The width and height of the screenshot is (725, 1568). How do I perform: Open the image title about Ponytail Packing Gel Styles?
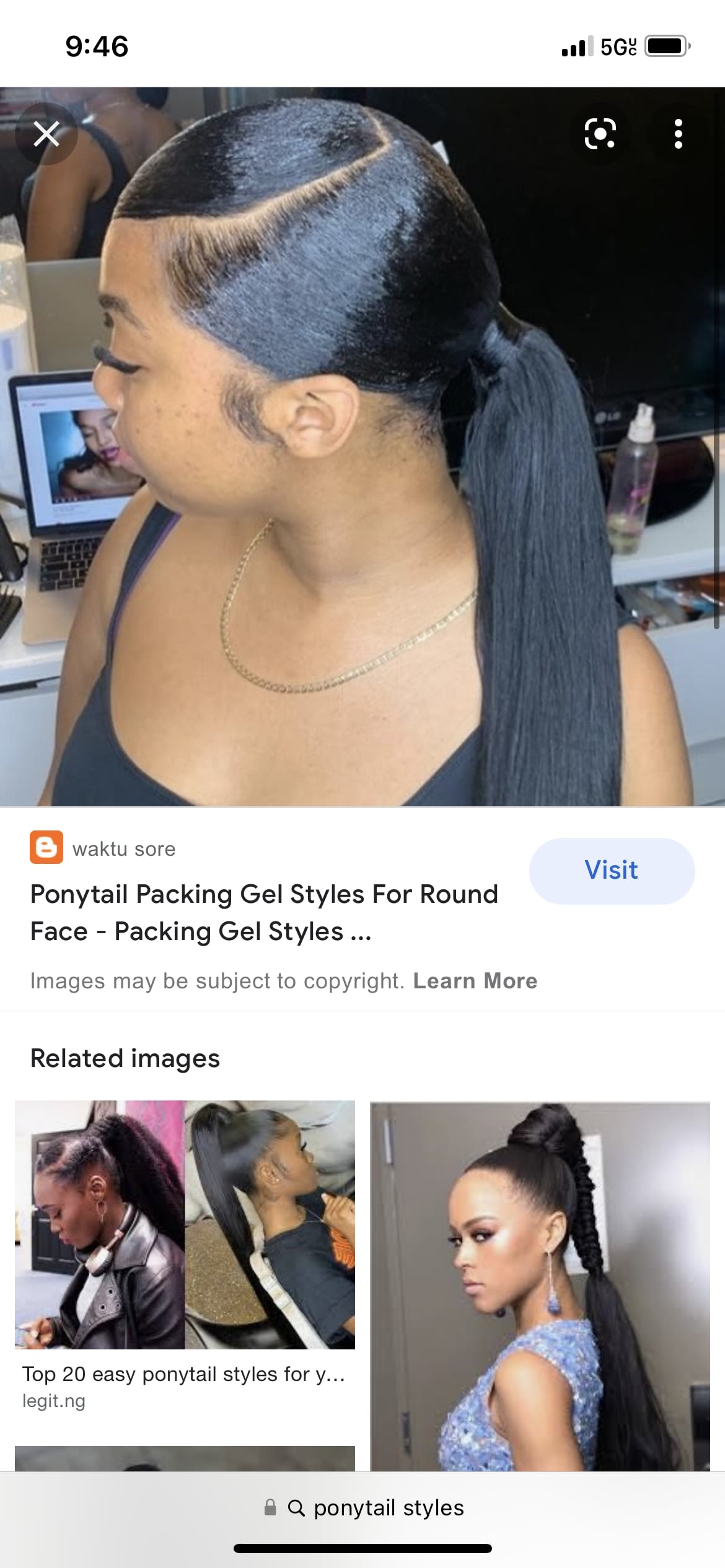pos(265,912)
